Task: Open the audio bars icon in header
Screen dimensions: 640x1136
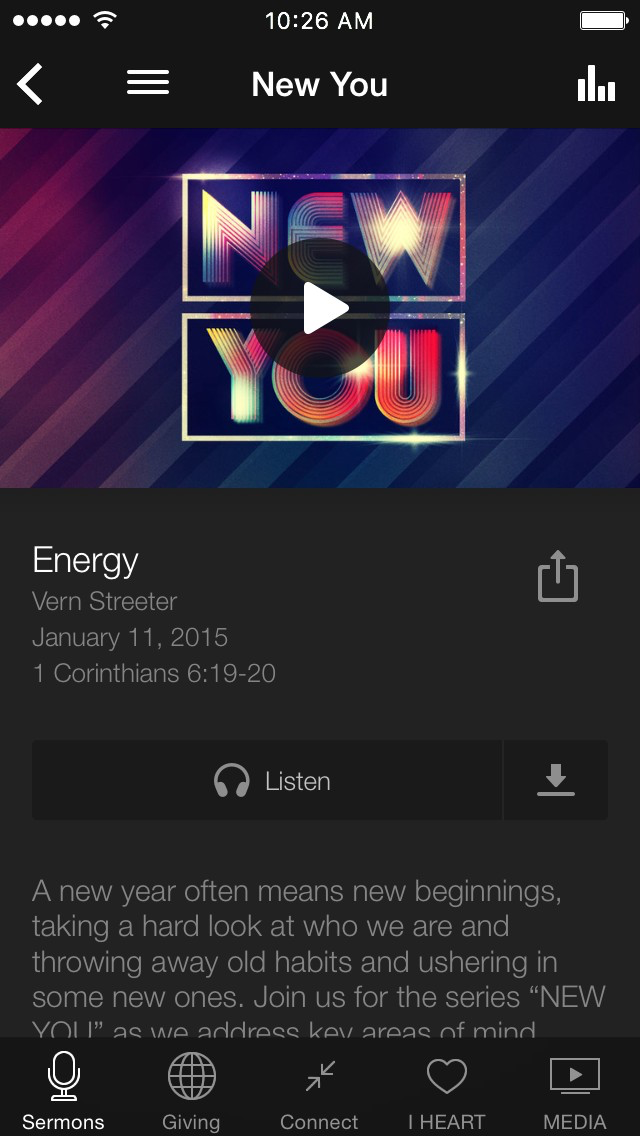Action: tap(596, 84)
